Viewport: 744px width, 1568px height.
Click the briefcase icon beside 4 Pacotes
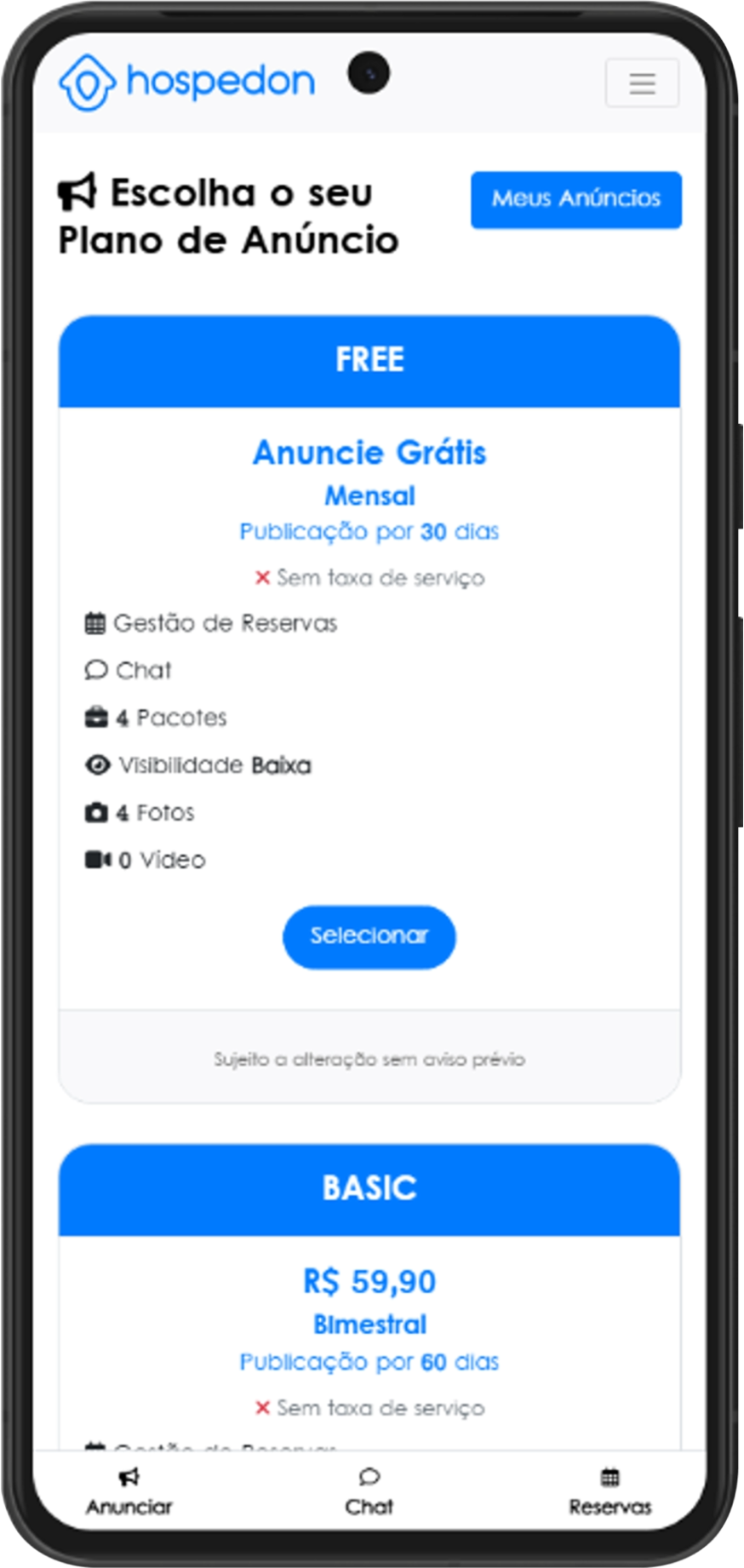click(x=94, y=718)
